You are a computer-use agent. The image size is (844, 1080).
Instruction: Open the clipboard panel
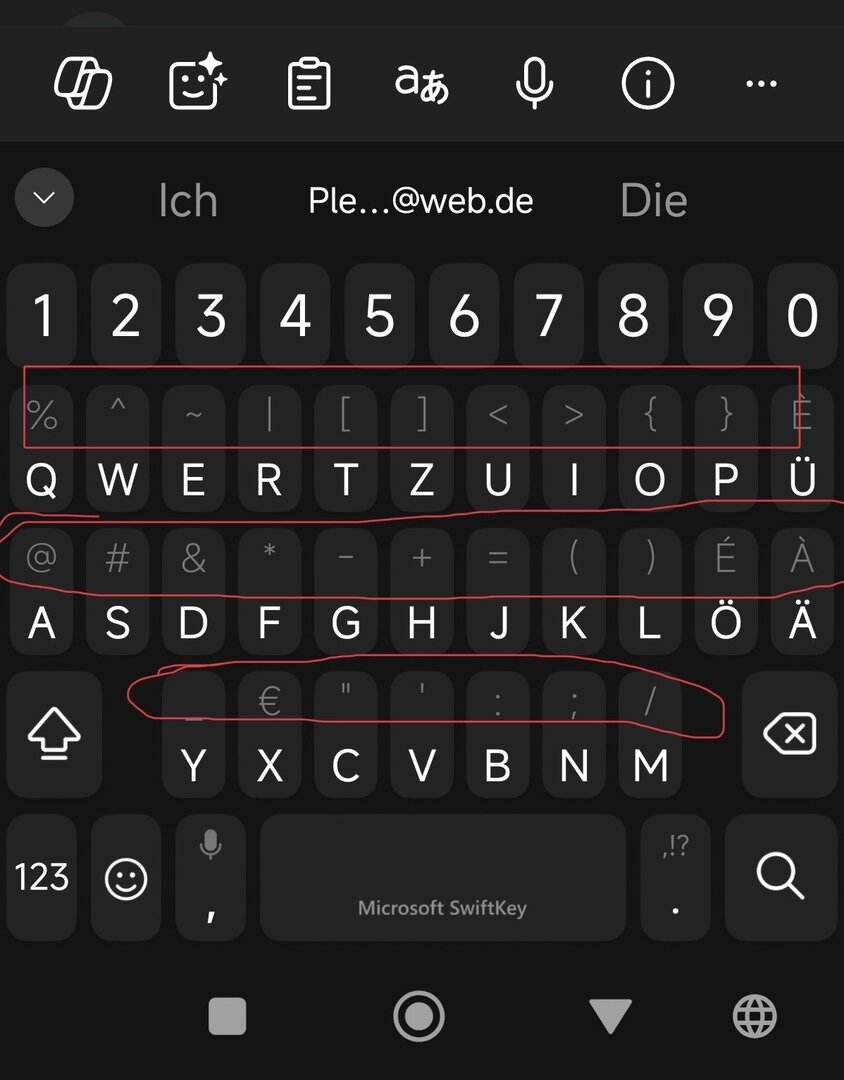tap(309, 84)
